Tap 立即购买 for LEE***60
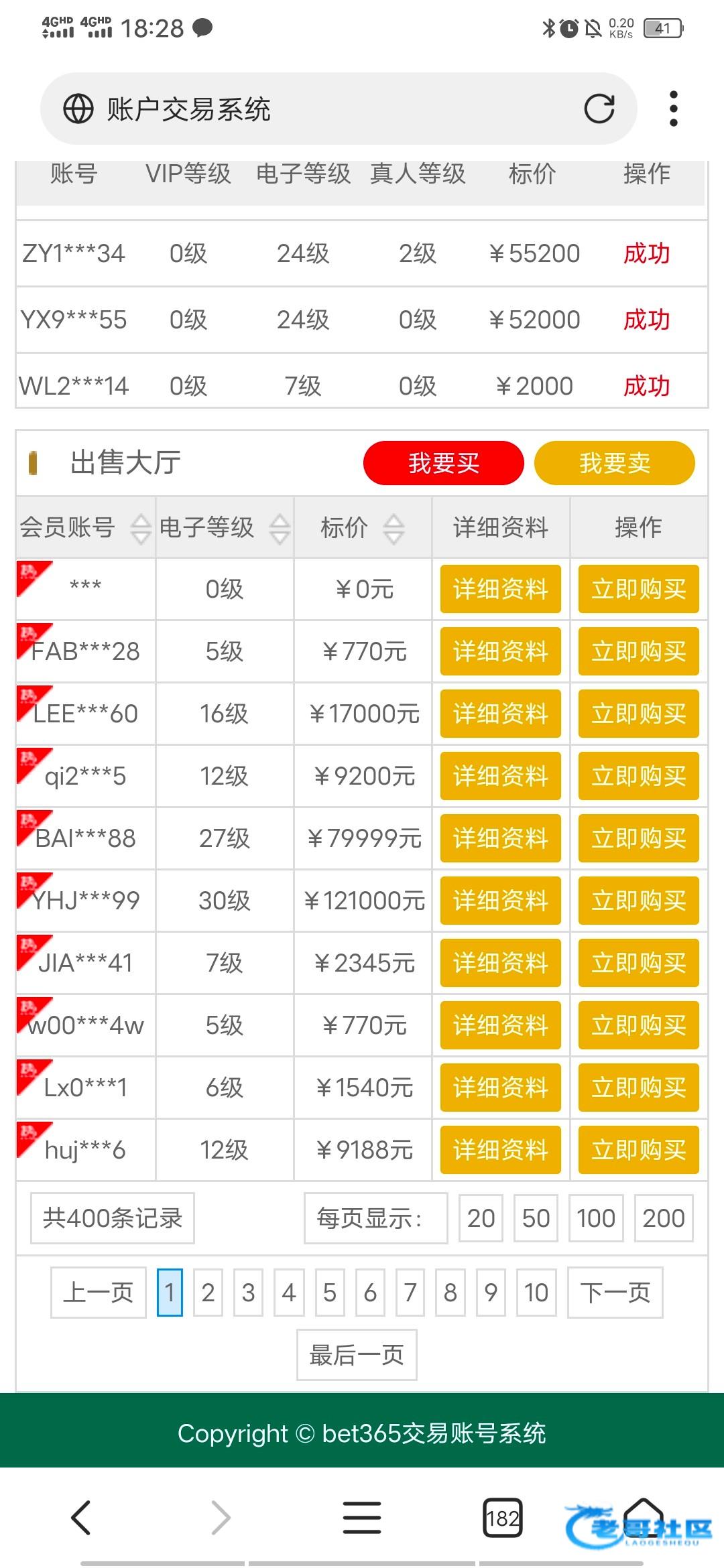Screen dimensions: 724x1568 tap(638, 714)
